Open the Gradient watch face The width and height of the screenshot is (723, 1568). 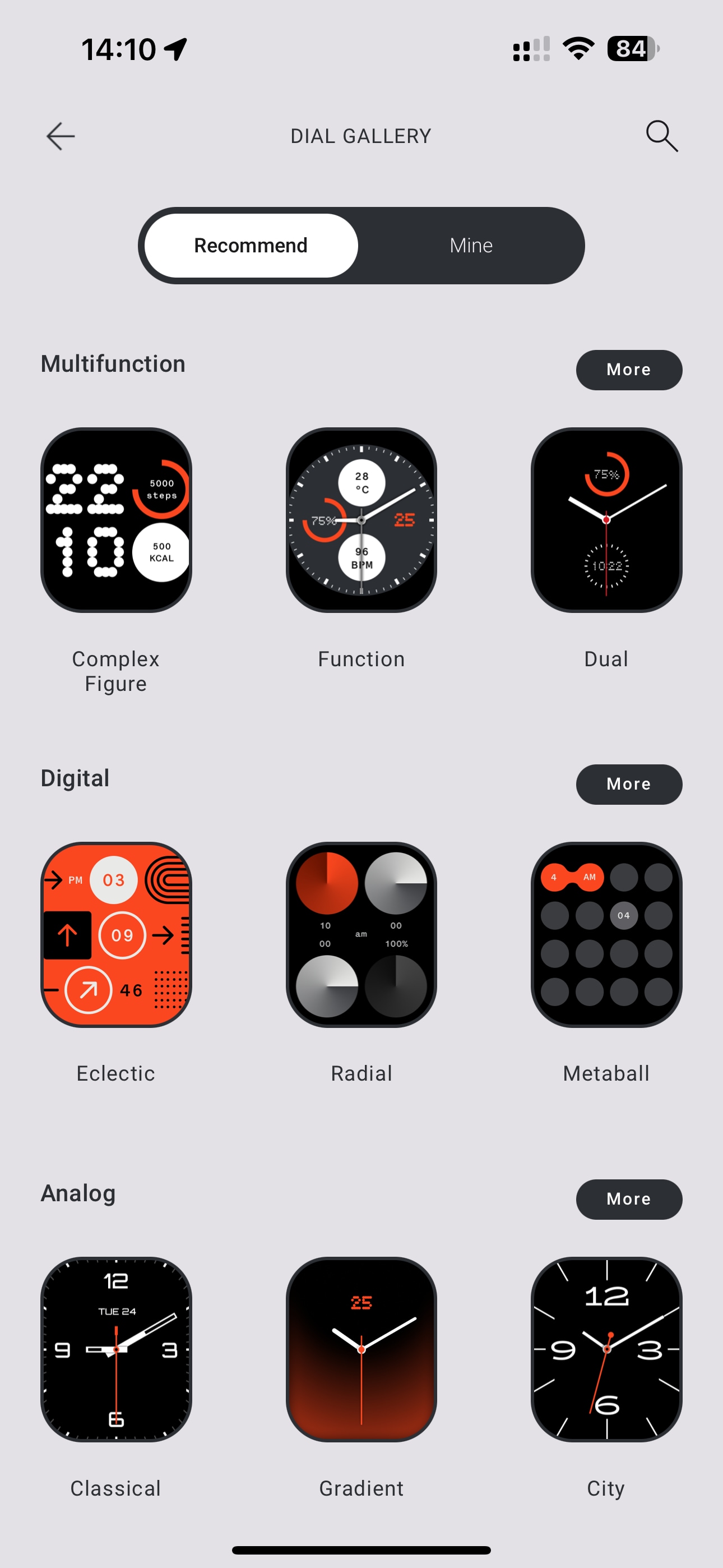361,1349
